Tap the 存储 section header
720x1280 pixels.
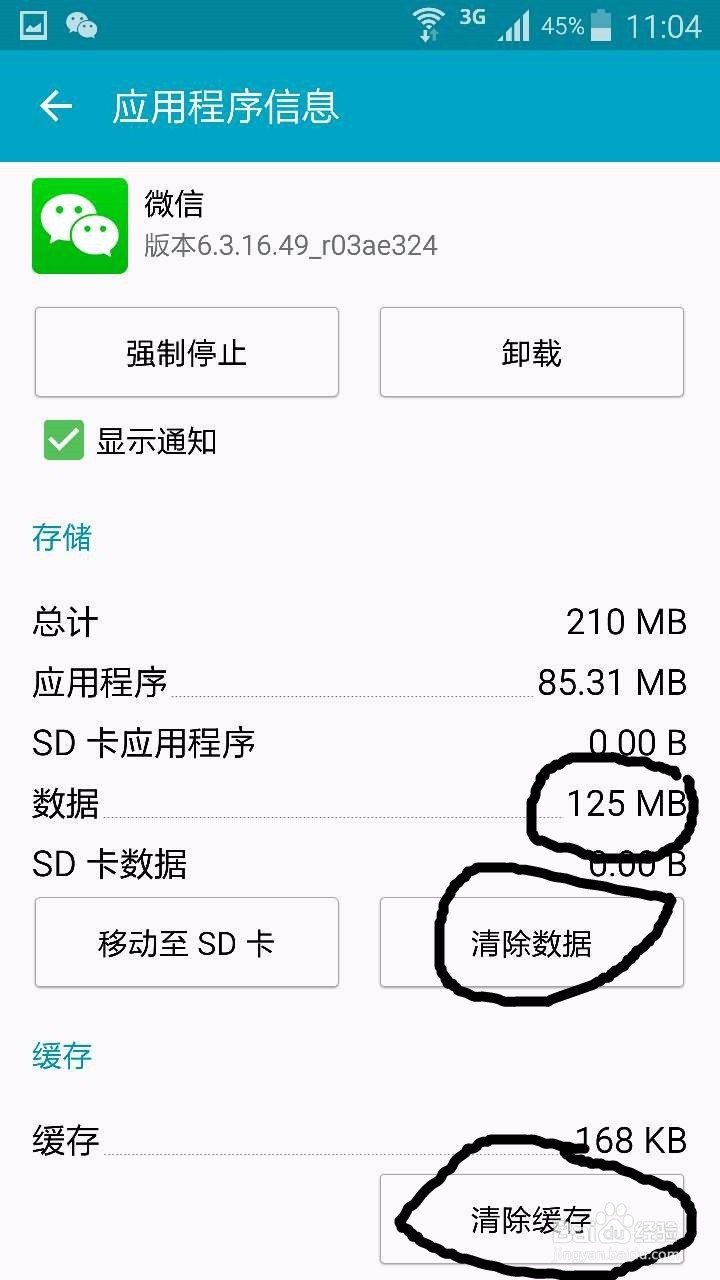(61, 538)
